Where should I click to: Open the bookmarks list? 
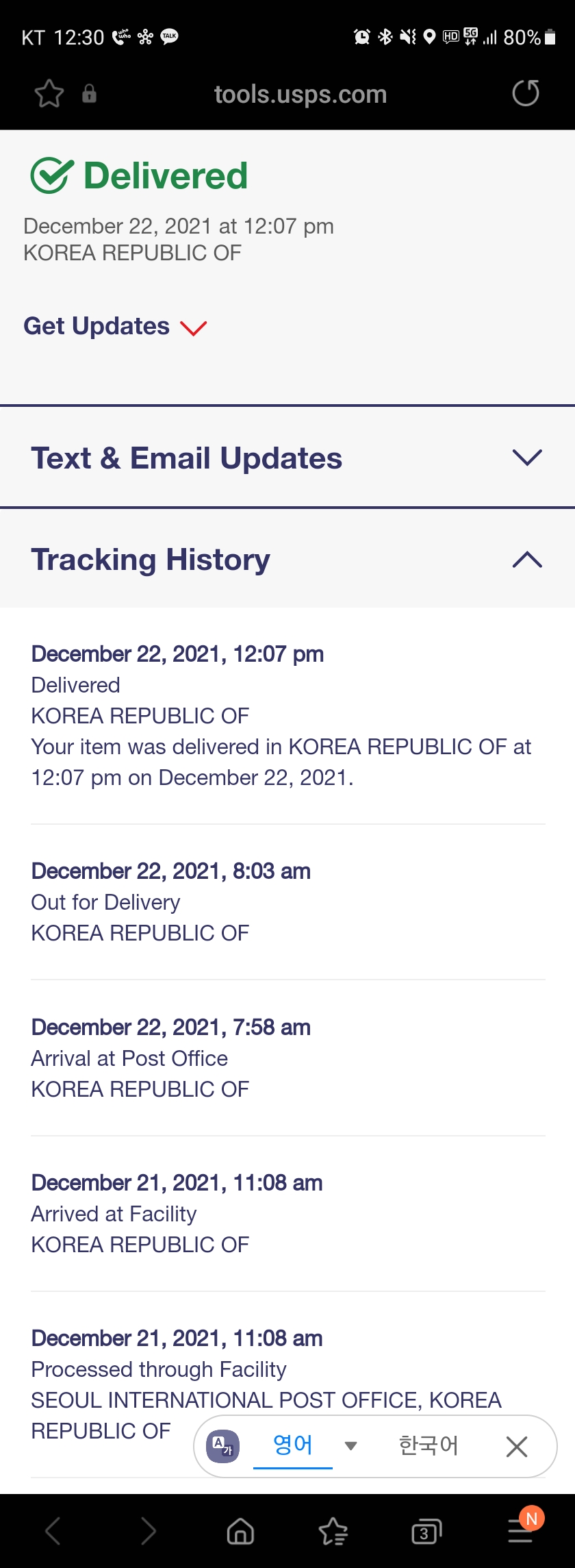pyautogui.click(x=333, y=1530)
